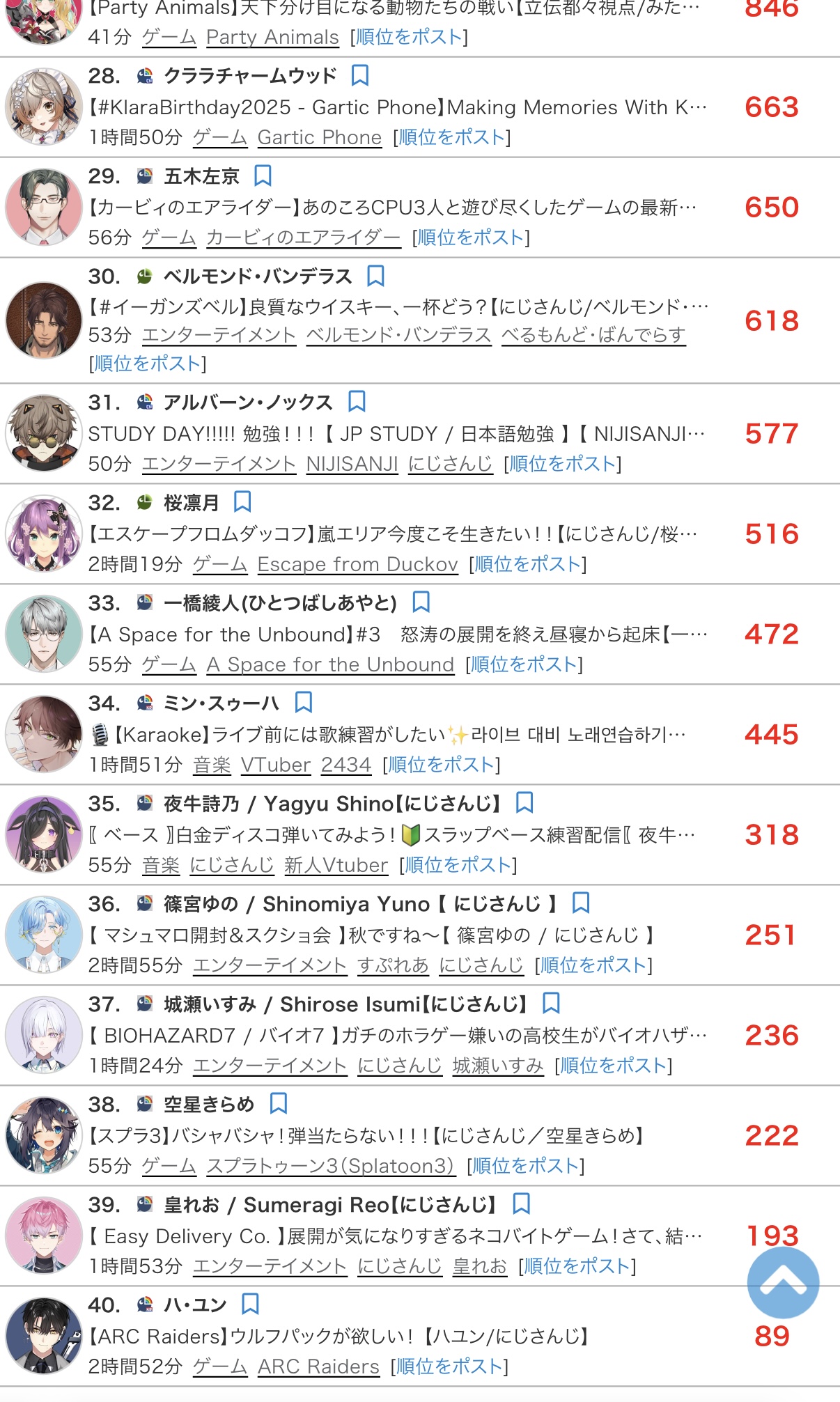Tap the scroll-to-top arrow button

[x=783, y=1283]
